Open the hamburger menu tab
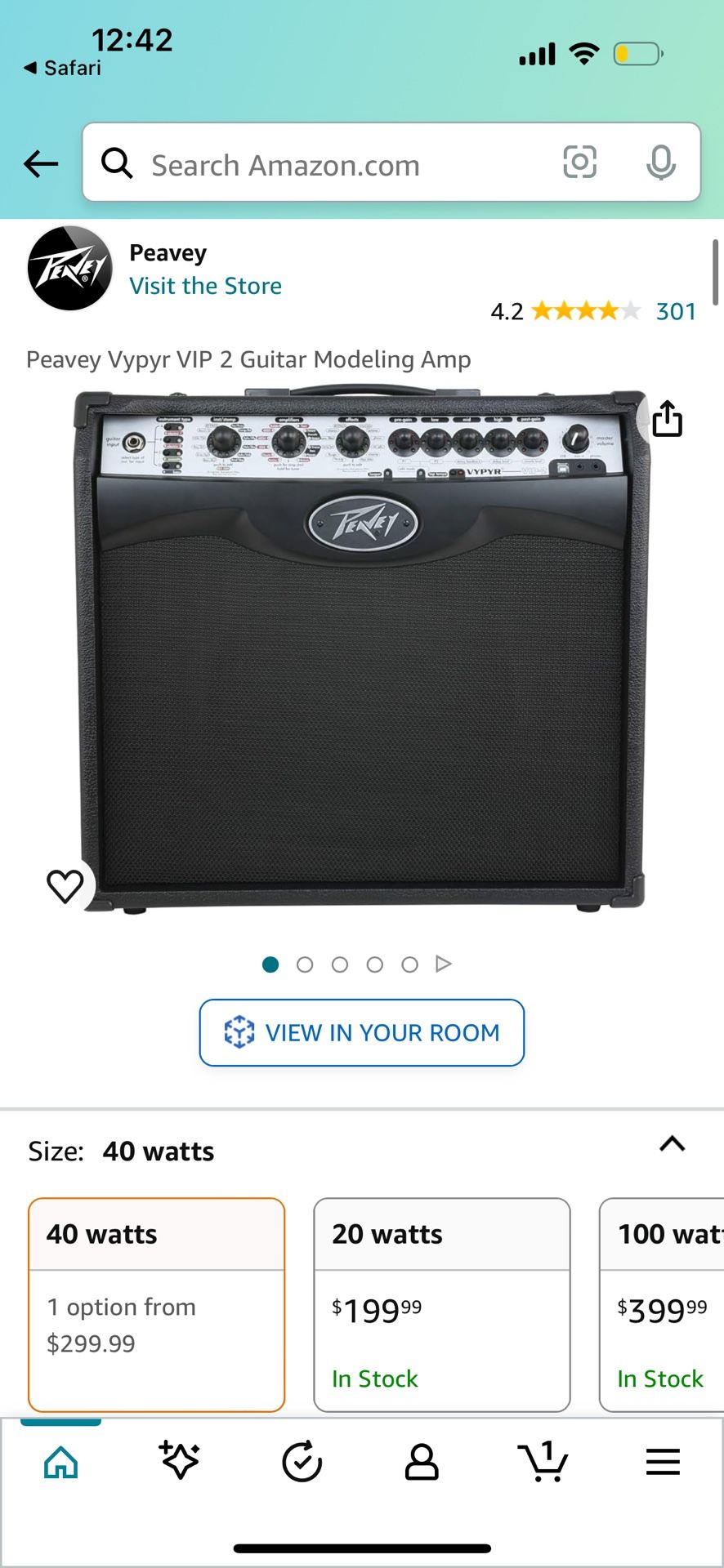 pos(663,1462)
